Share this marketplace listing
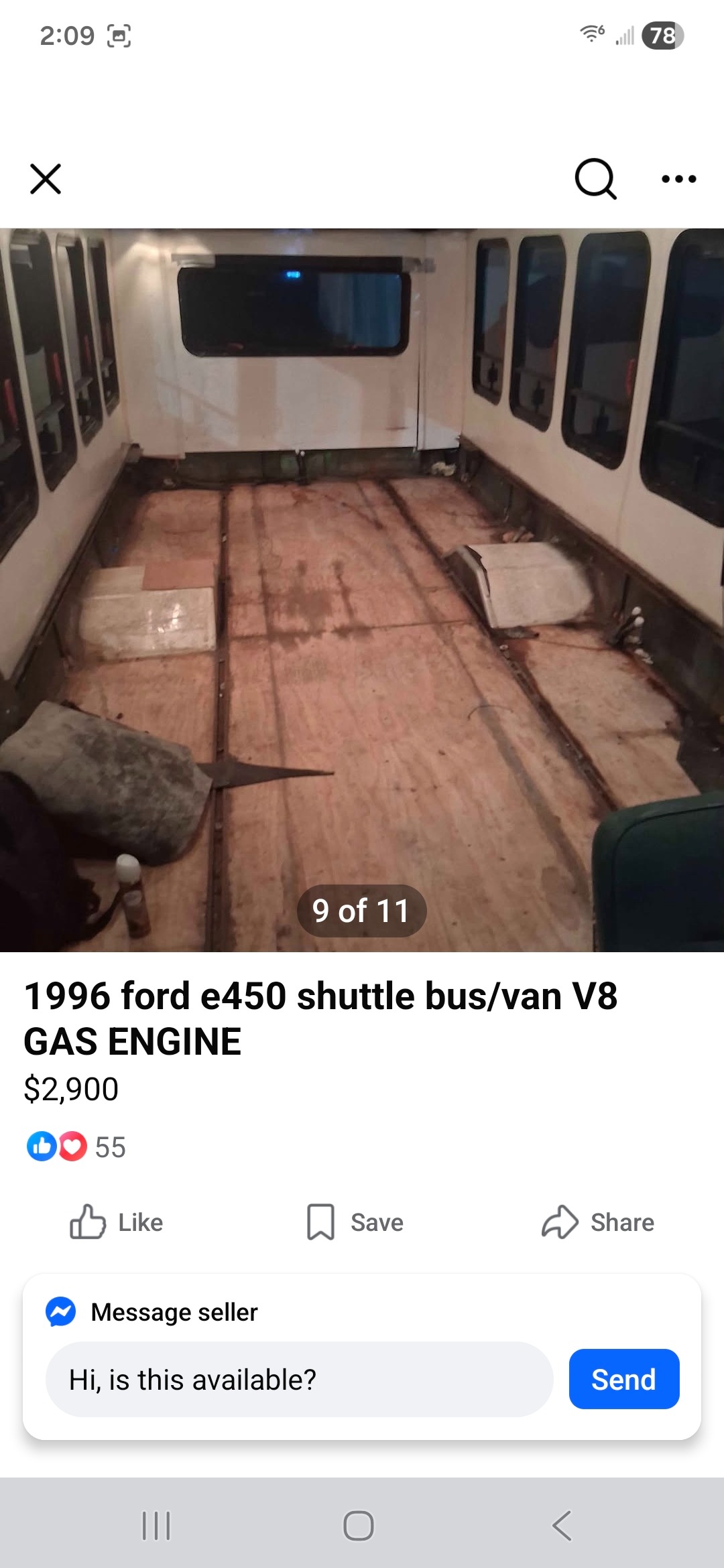The image size is (724, 1568). [598, 1222]
